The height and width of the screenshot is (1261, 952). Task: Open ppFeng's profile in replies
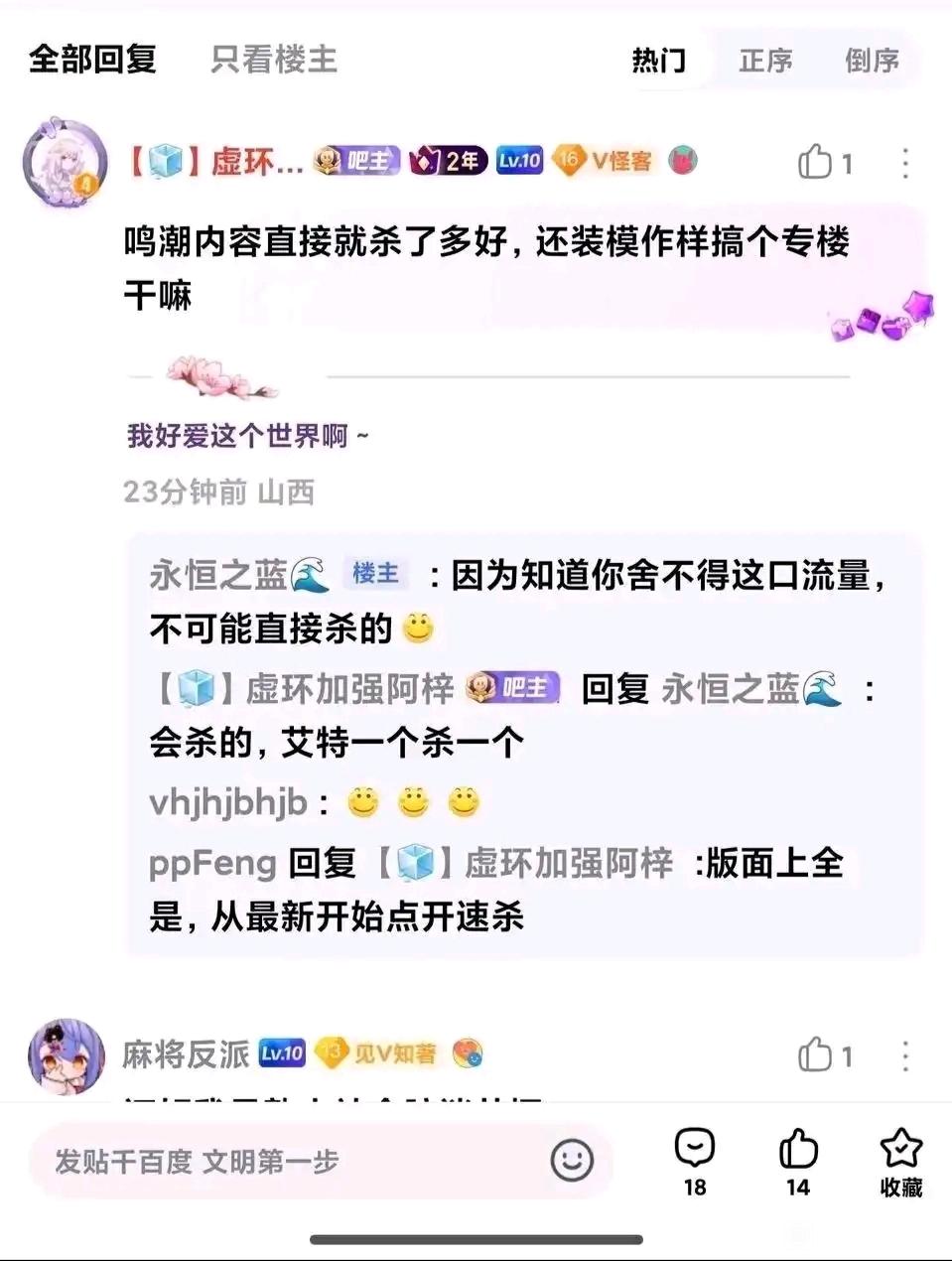(211, 863)
